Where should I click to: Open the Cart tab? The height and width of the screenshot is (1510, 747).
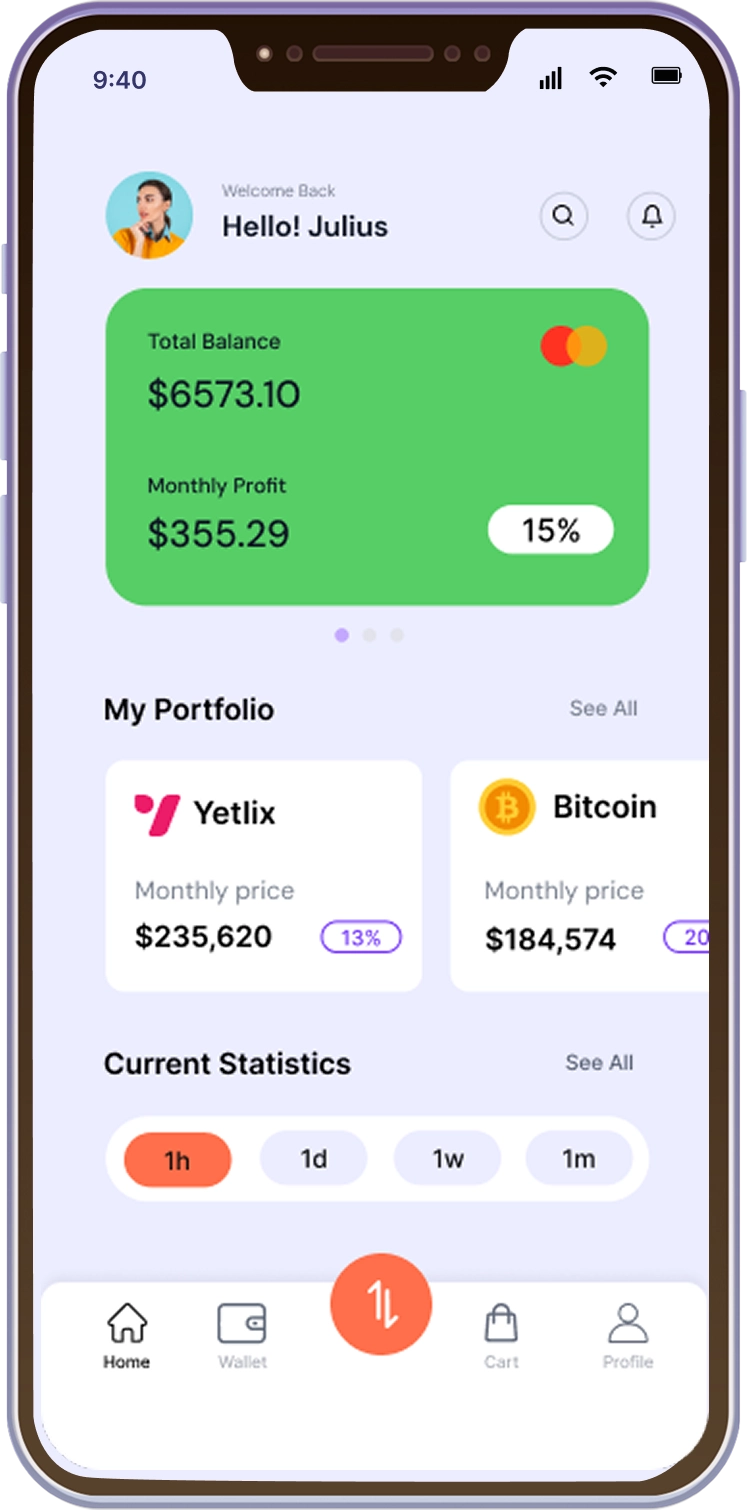coord(501,1335)
